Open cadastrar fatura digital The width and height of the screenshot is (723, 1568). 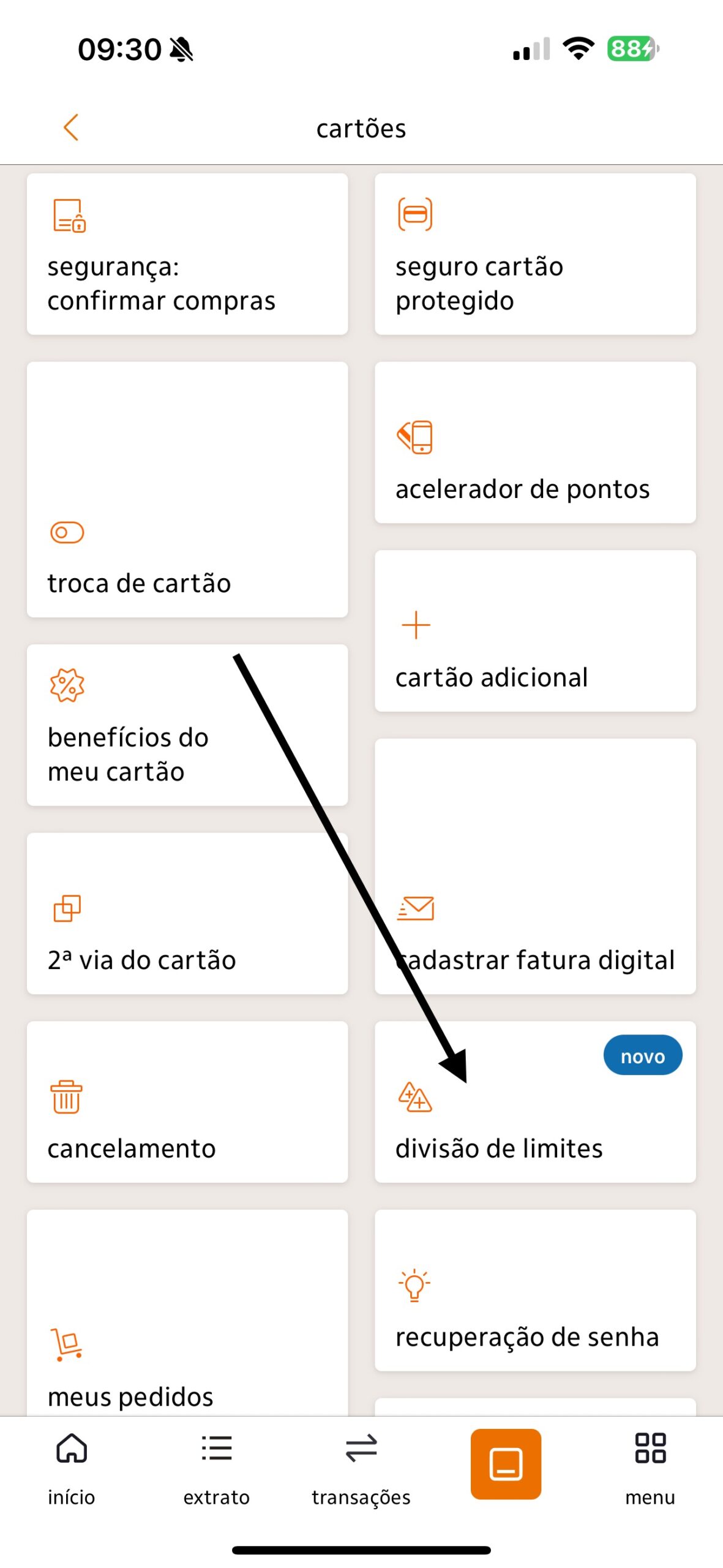535,866
